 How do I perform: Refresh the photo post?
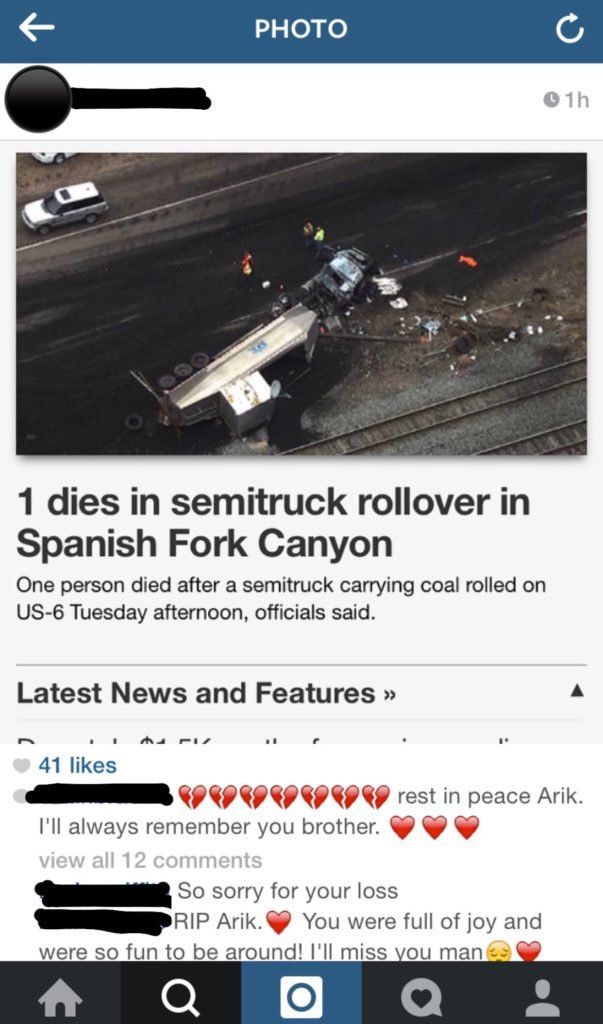[x=569, y=30]
